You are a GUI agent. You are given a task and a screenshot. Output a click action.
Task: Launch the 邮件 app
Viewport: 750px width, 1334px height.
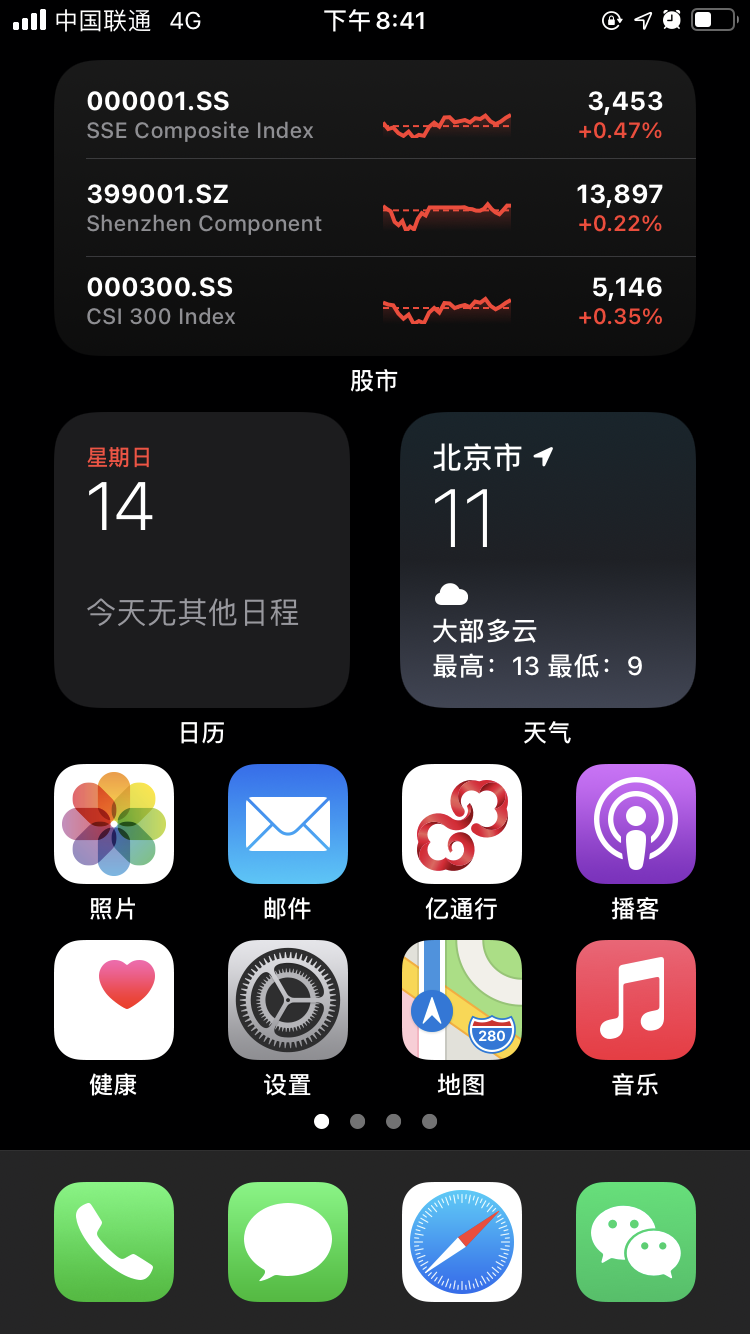click(288, 824)
